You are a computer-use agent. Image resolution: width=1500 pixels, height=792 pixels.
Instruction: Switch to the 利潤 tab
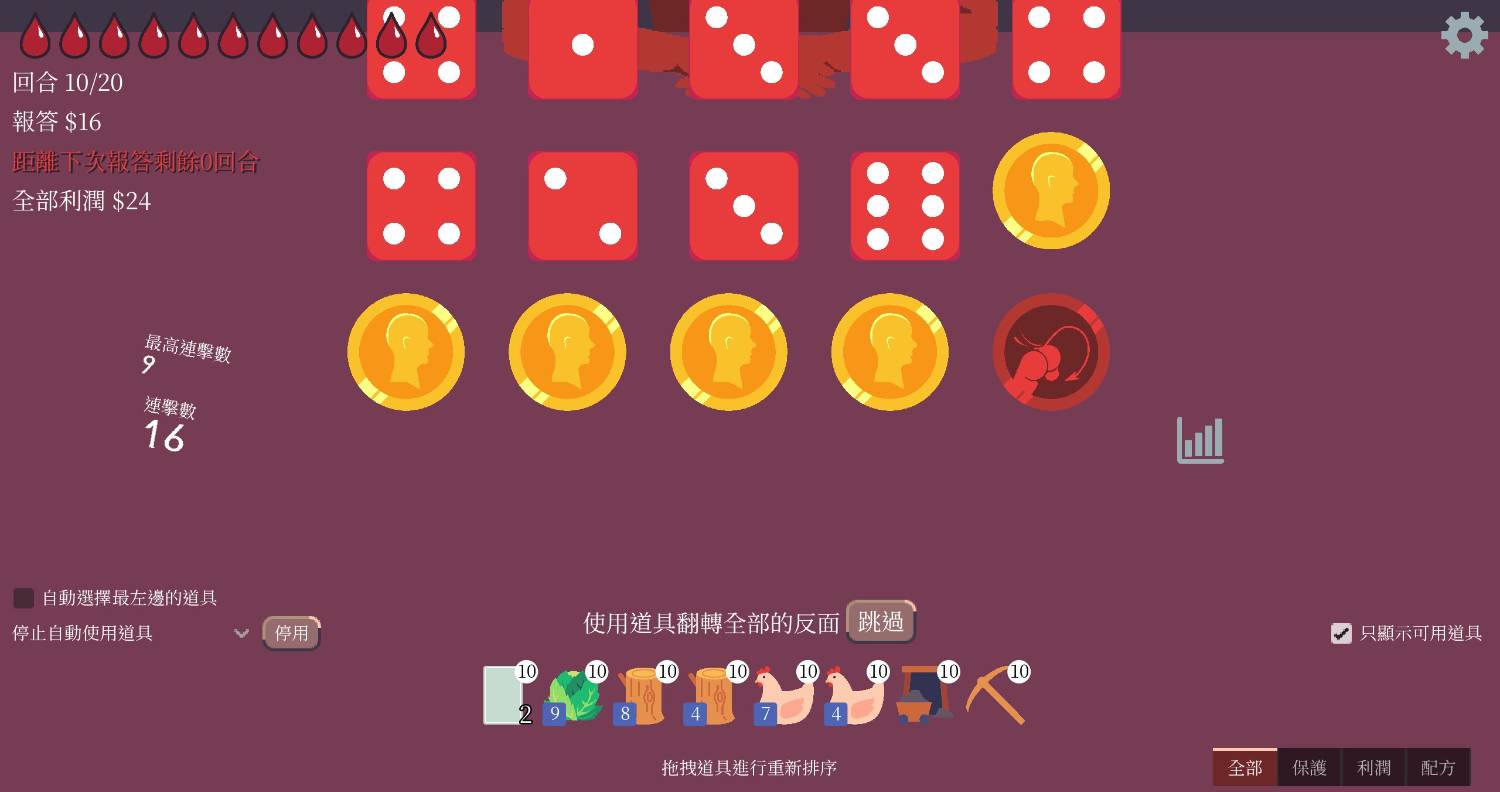1373,768
